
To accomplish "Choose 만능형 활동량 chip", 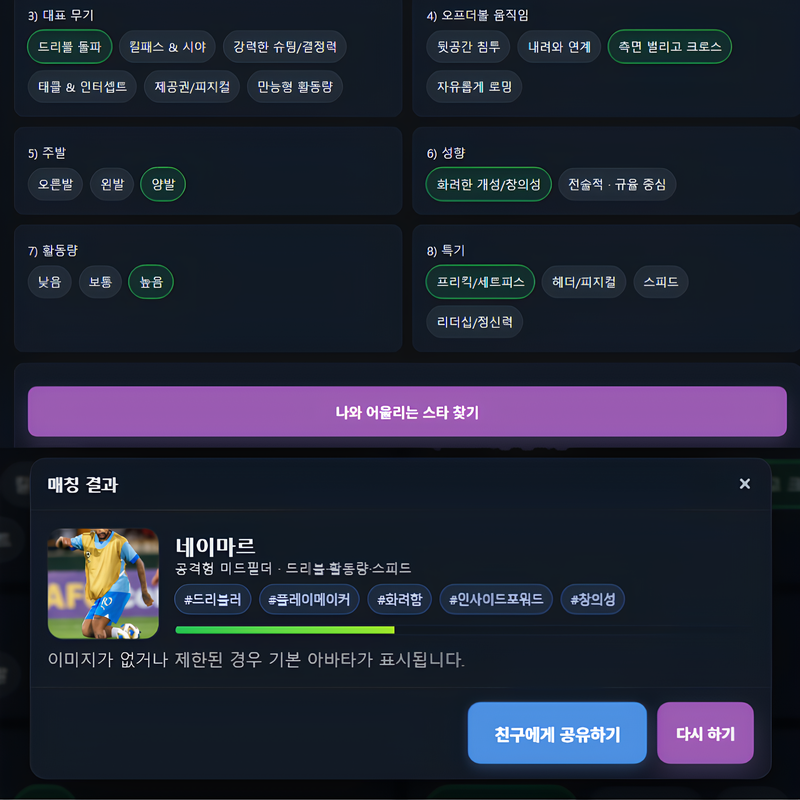I will point(295,87).
